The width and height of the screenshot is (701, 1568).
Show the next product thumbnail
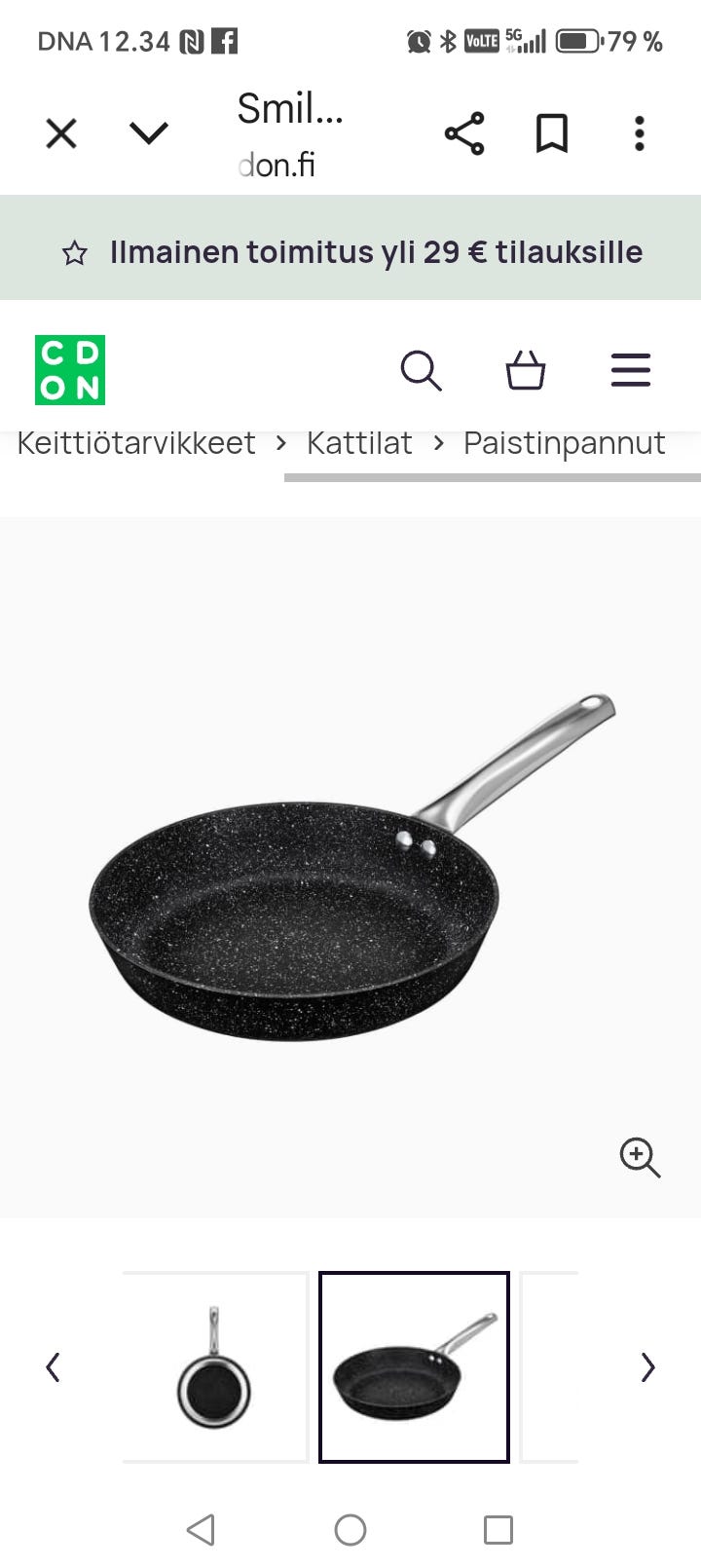pos(647,1367)
